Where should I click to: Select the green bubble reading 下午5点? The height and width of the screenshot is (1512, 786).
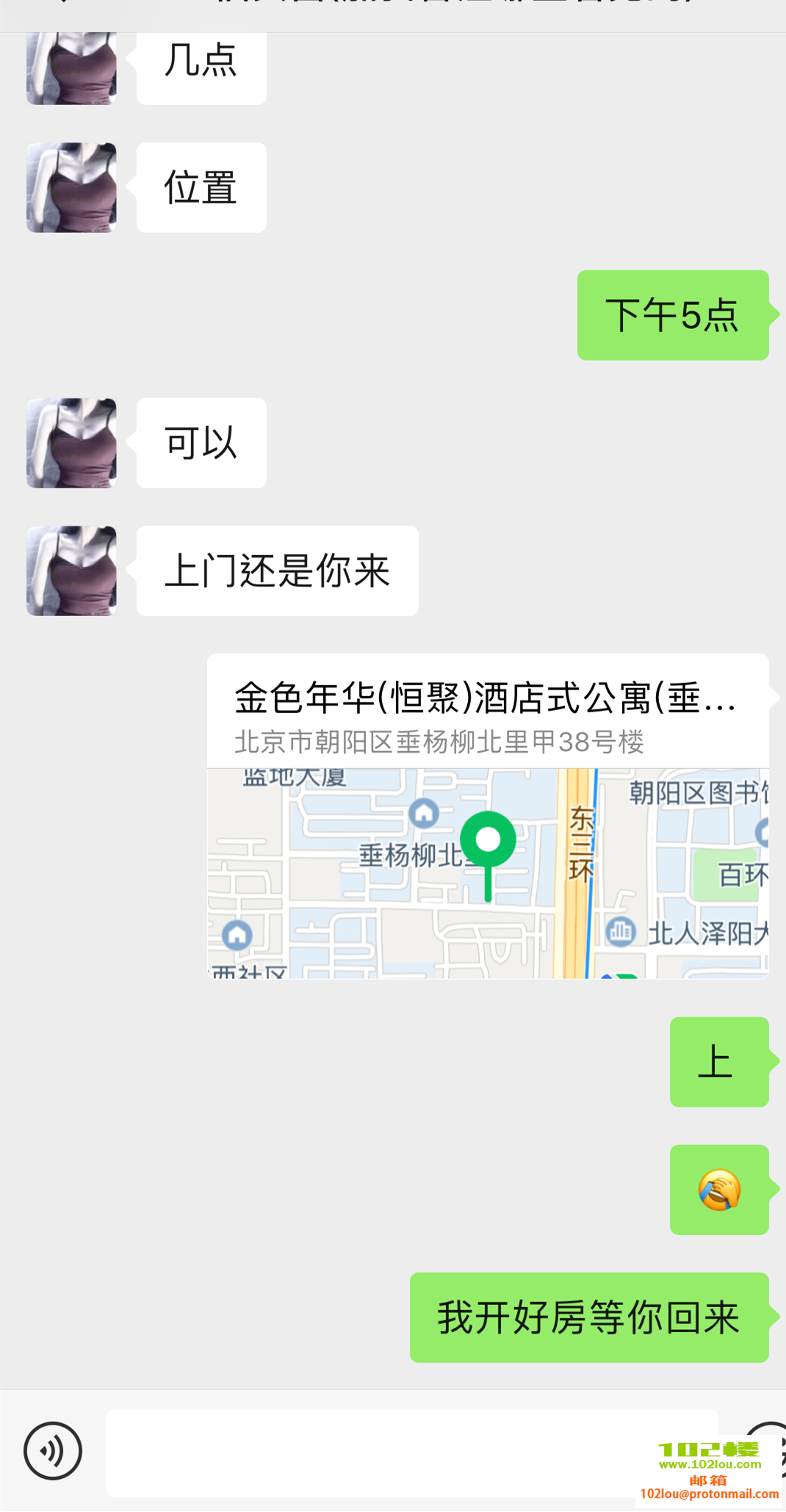click(672, 316)
